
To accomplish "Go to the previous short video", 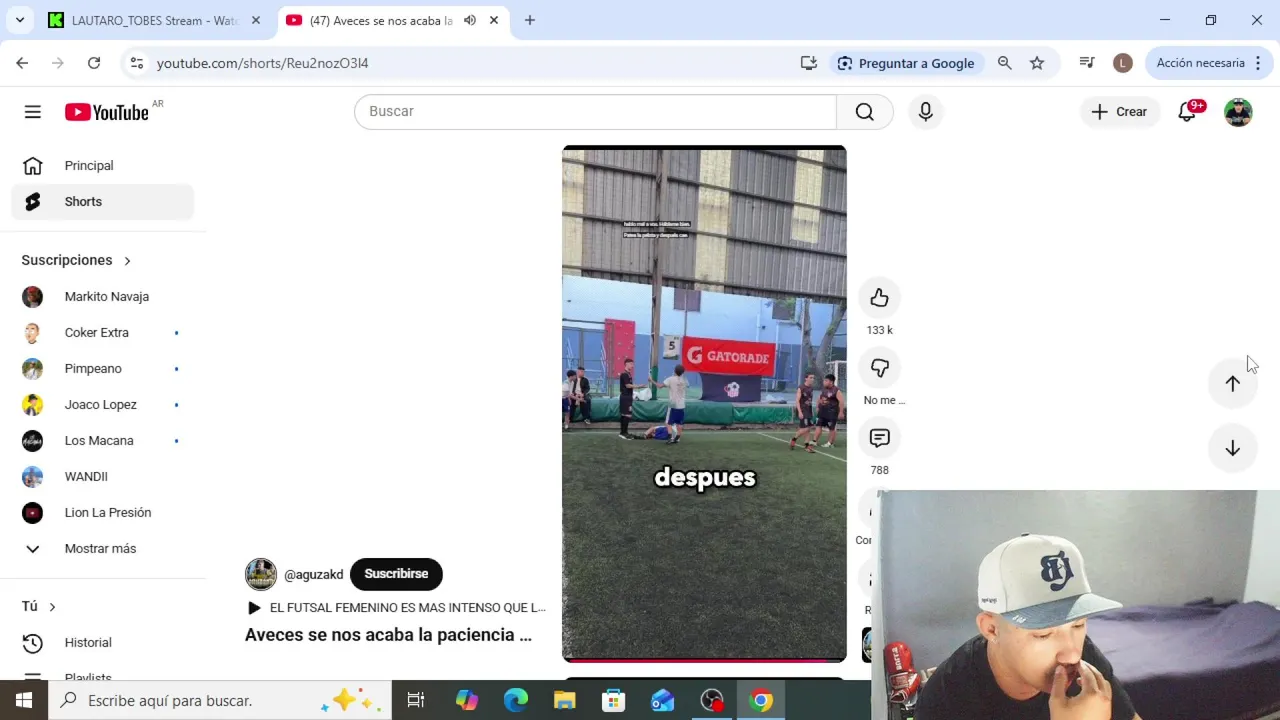I will click(x=1232, y=384).
